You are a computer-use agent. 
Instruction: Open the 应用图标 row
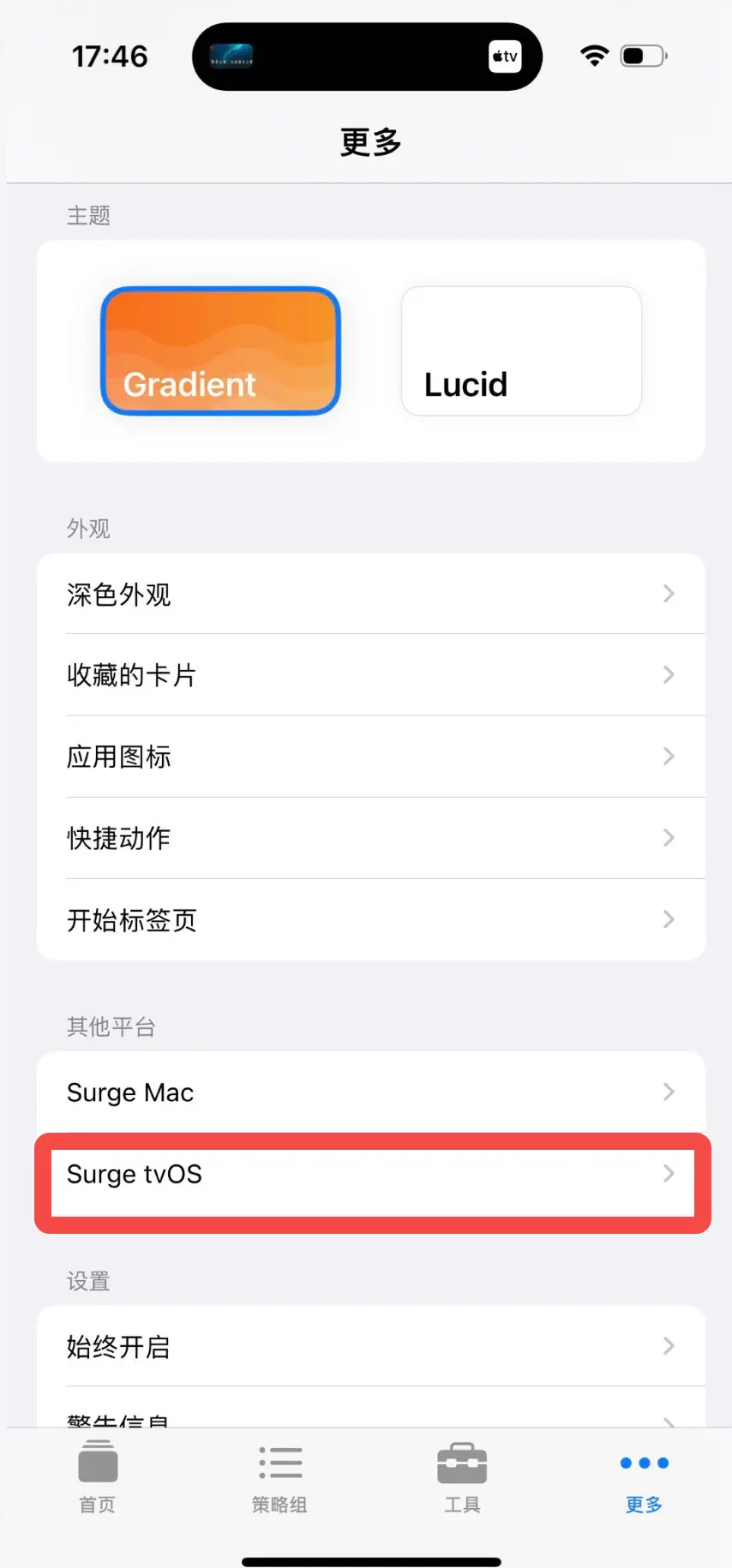pos(369,757)
